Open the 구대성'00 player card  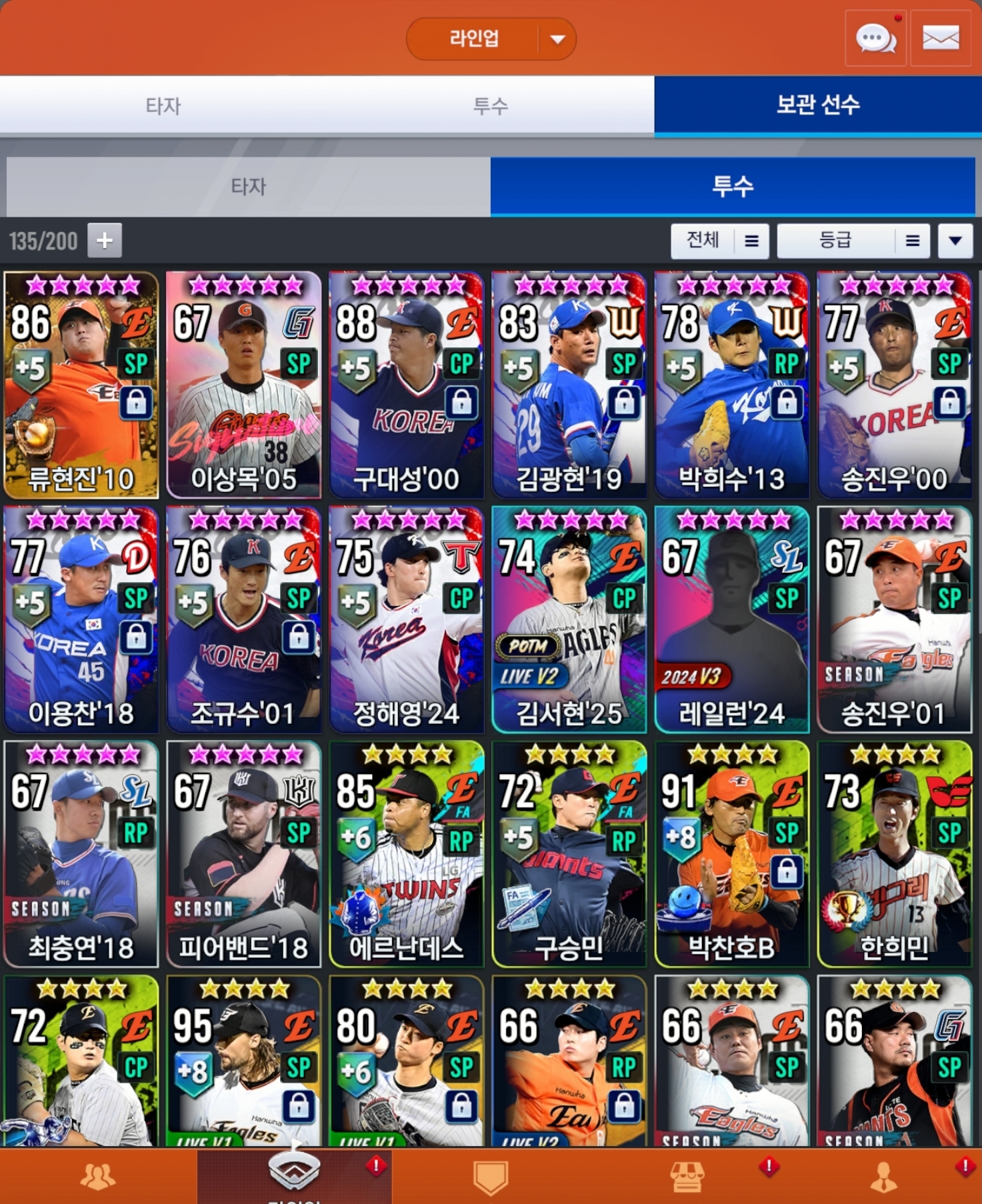(x=406, y=385)
